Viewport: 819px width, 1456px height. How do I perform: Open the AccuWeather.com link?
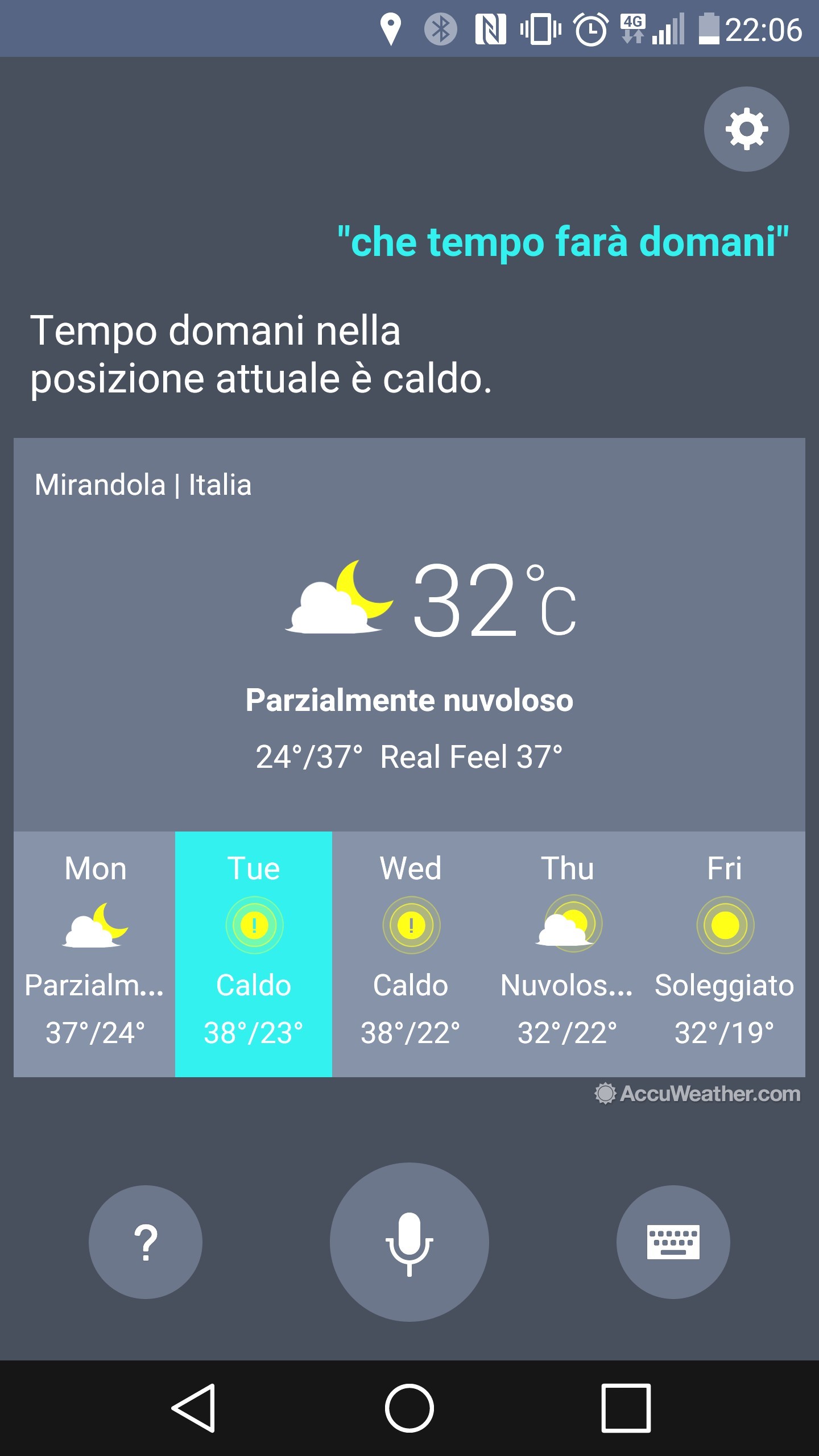(x=698, y=1093)
